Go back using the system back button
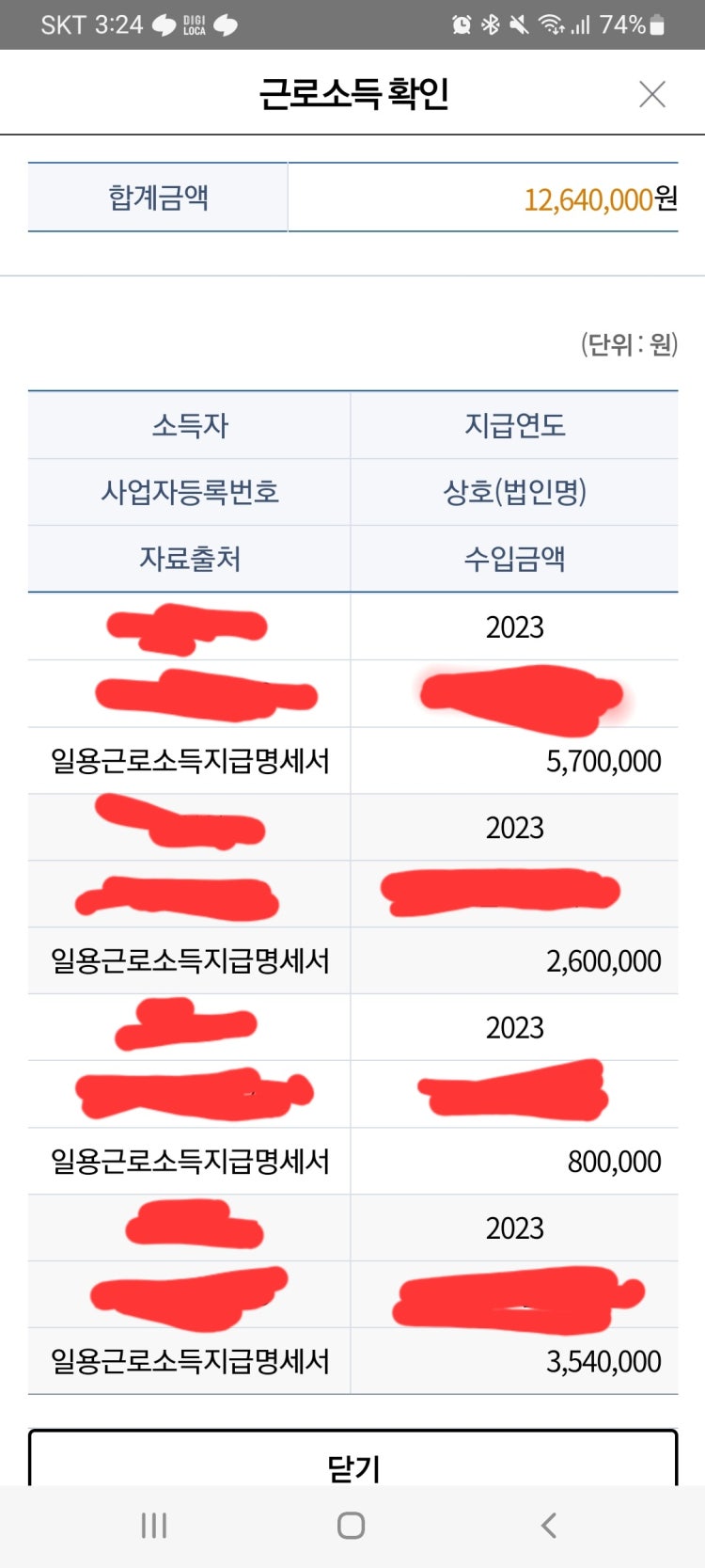The image size is (705, 1568). pos(549,1526)
